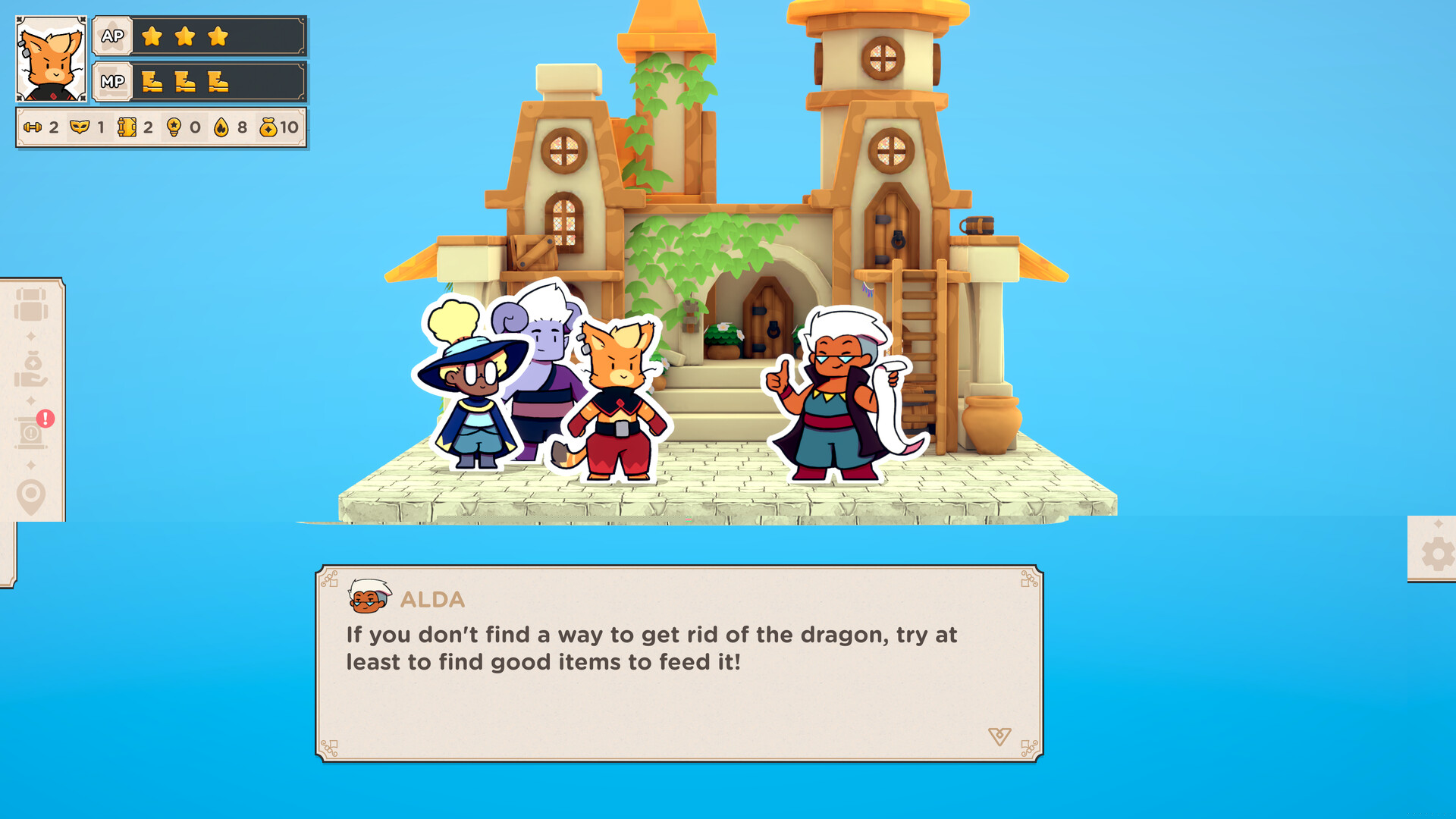Open the map location pin
1456x819 pixels.
(31, 497)
